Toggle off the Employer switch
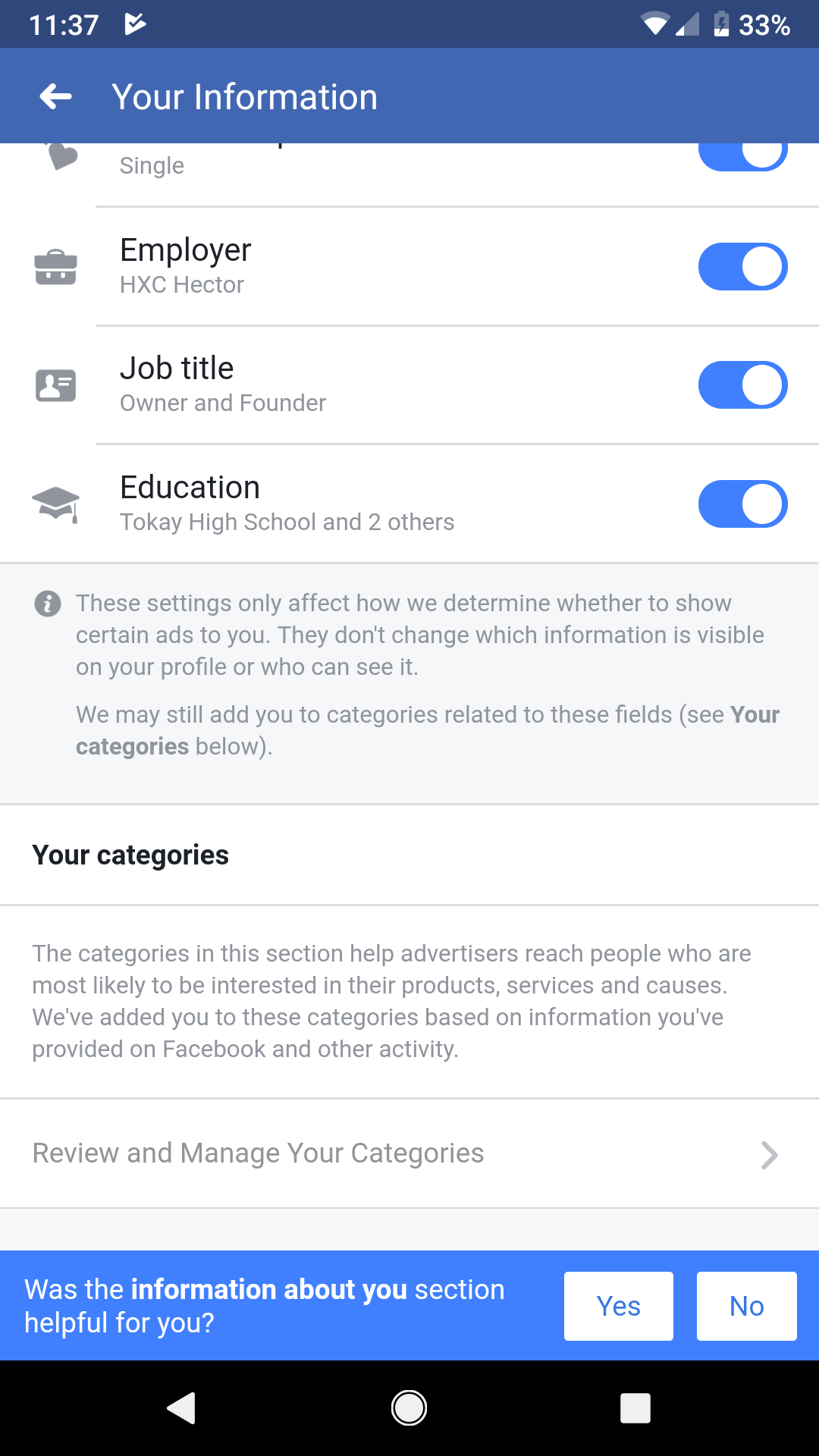This screenshot has width=819, height=1456. pyautogui.click(x=743, y=267)
